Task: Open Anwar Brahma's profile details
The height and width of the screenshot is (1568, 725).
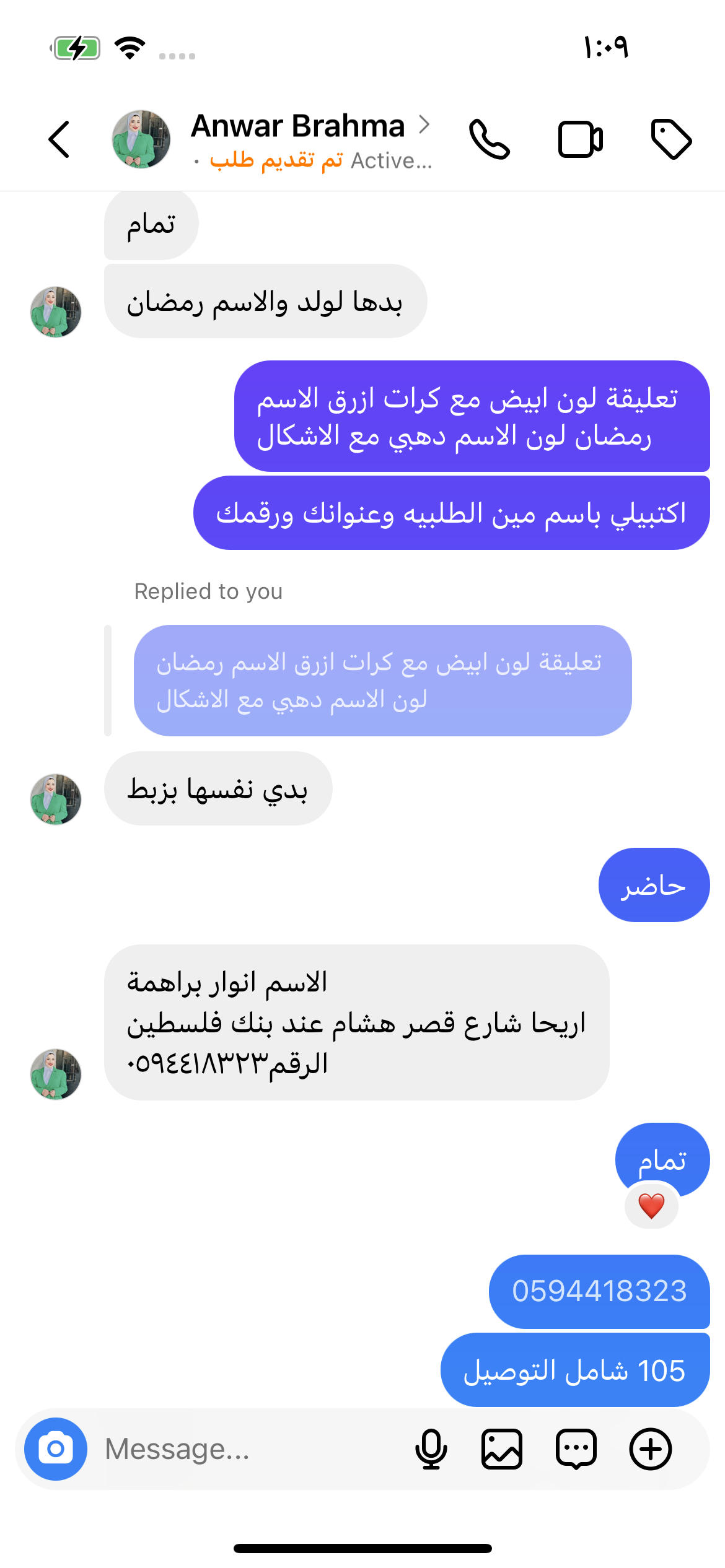Action: (297, 127)
